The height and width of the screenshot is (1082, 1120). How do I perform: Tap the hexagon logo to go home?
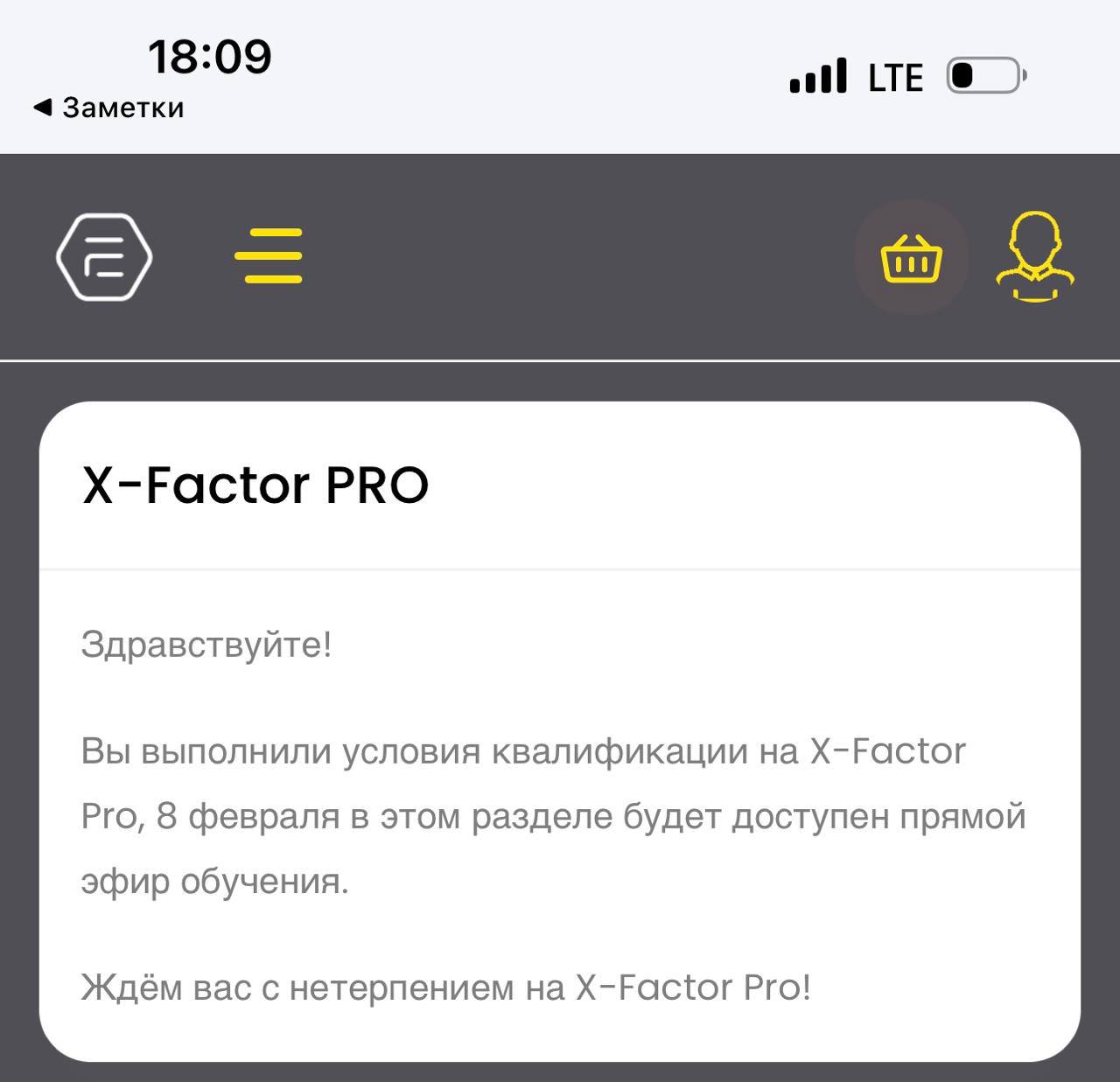[104, 257]
